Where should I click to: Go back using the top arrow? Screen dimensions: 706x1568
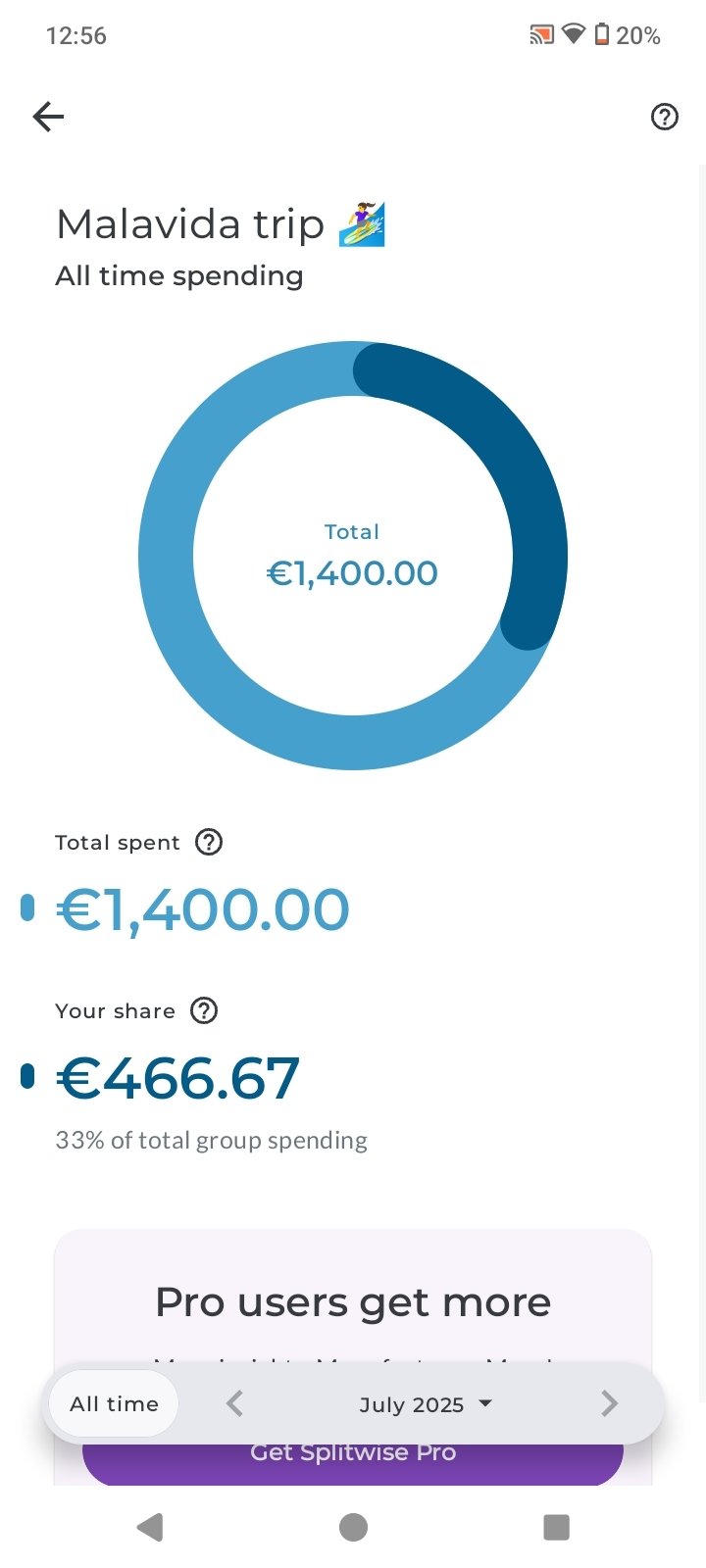(x=48, y=118)
